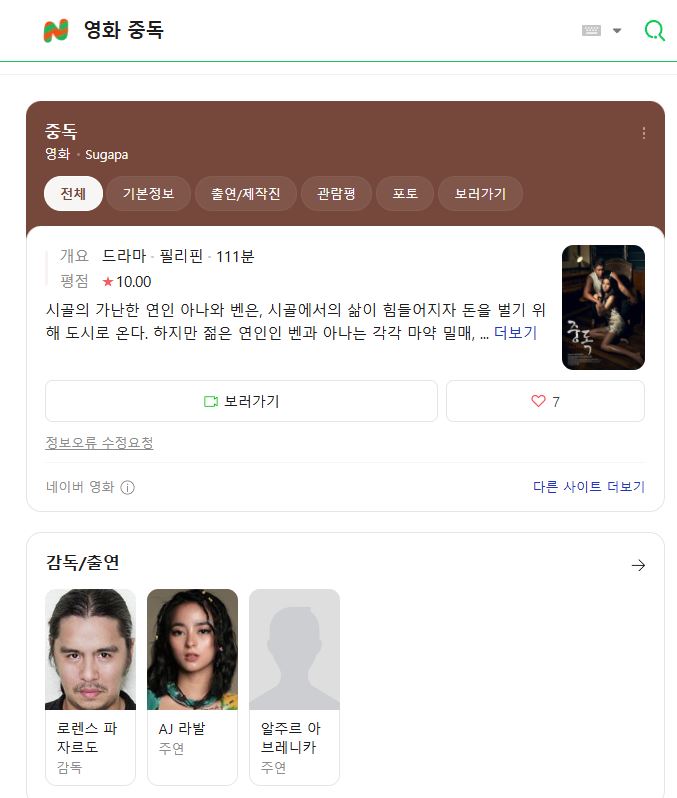Image resolution: width=677 pixels, height=798 pixels.
Task: Open the keyboard input dropdown
Action: click(602, 30)
